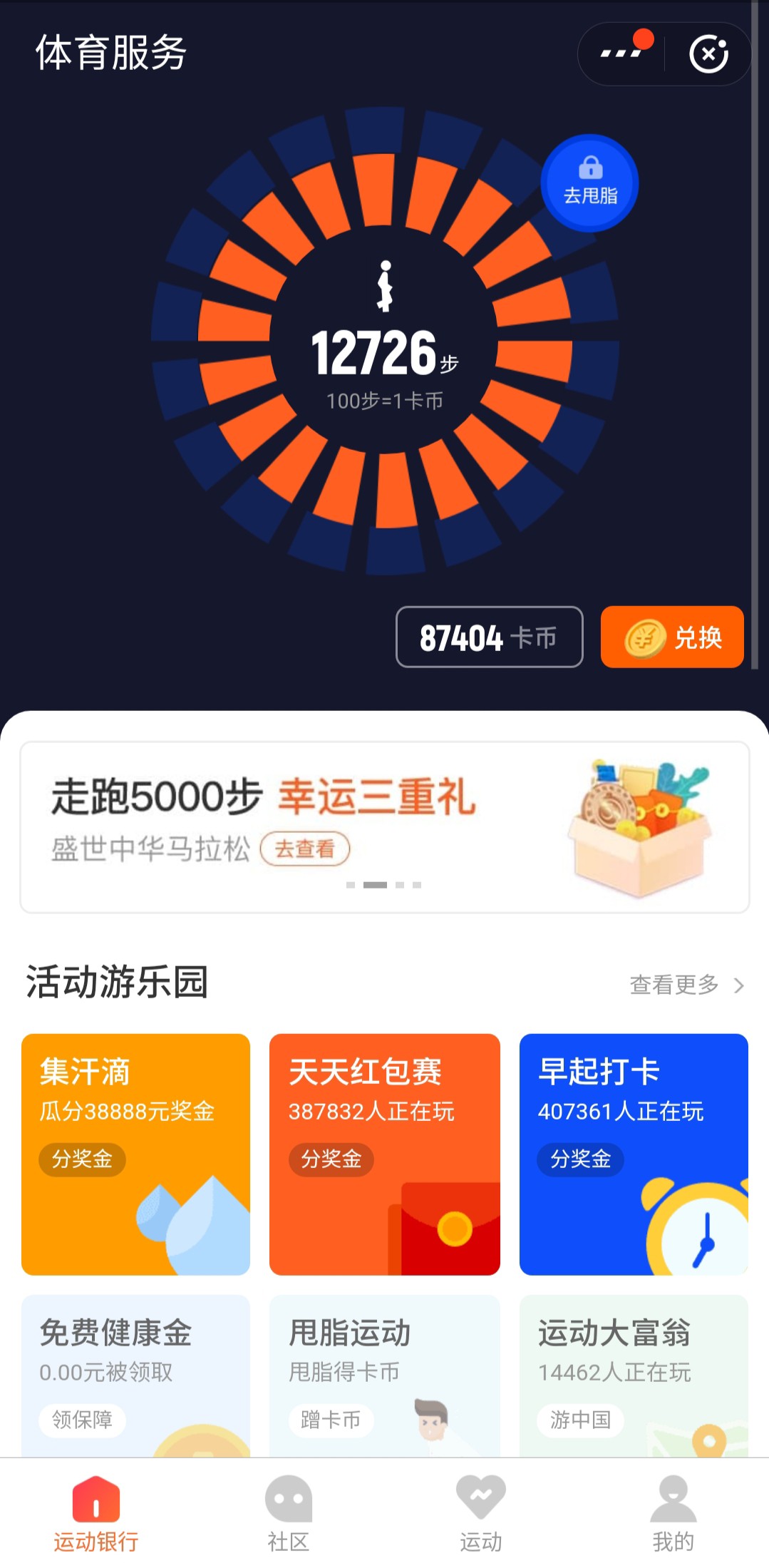Open the 免费健康金 card
The height and width of the screenshot is (1568, 769).
(135, 1375)
